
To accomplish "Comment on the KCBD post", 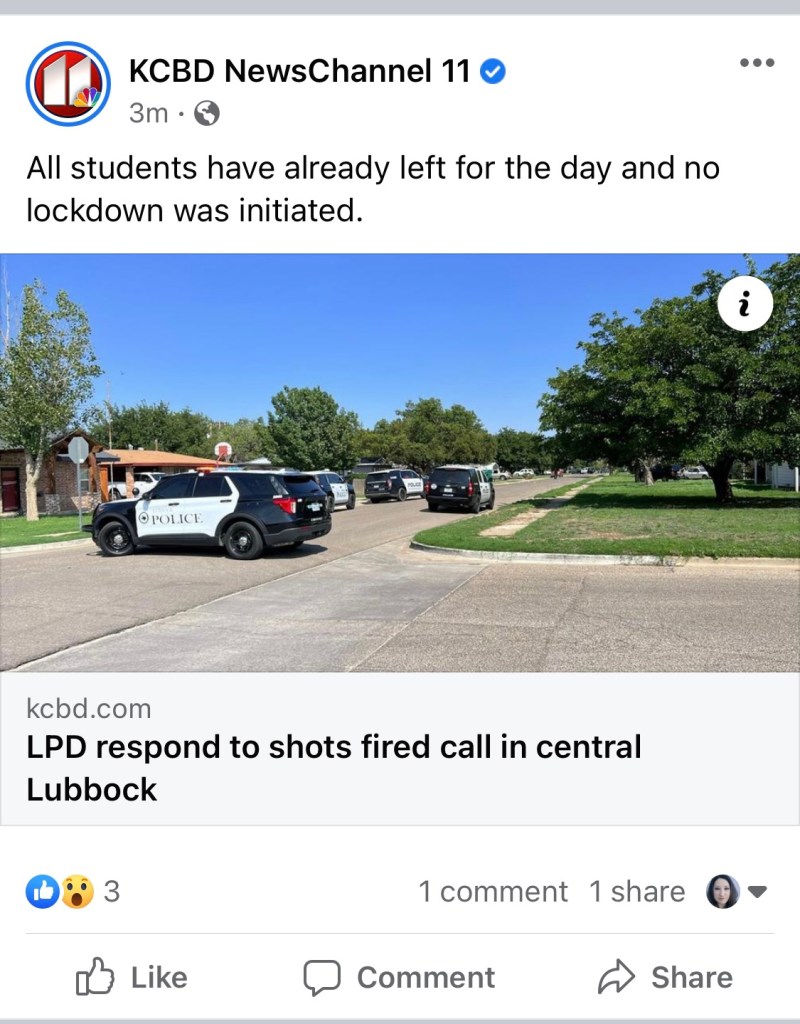I will [x=399, y=977].
